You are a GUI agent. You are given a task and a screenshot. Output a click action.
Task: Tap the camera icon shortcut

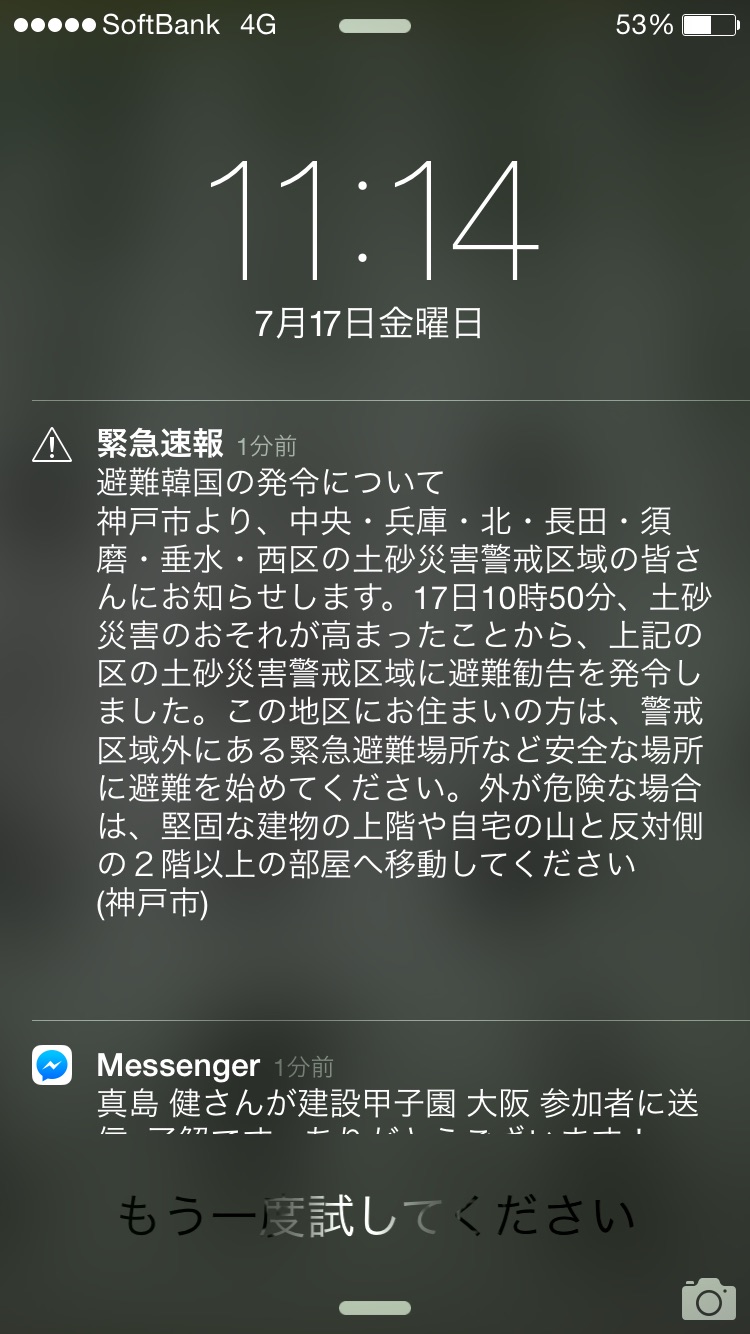coord(708,1299)
